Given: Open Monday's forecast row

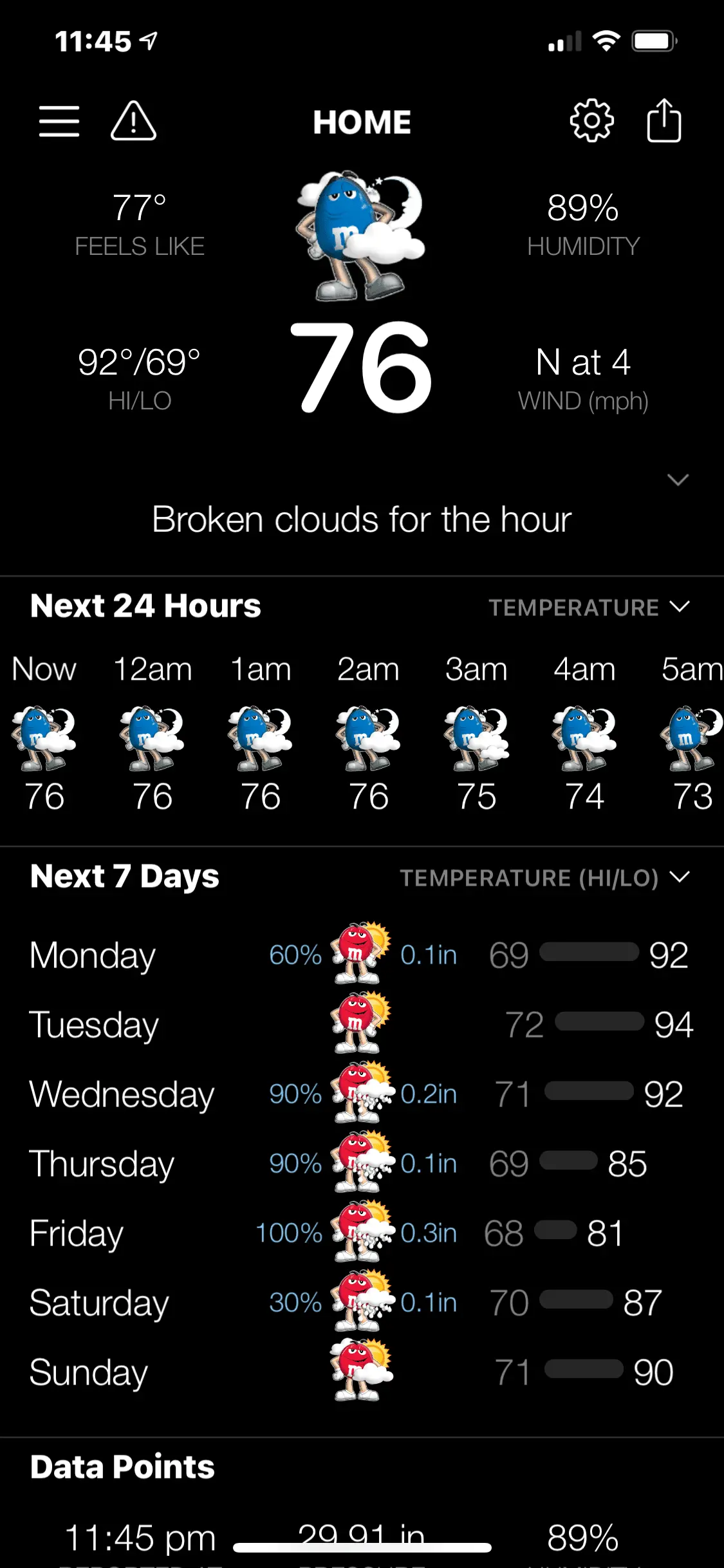Looking at the screenshot, I should click(360, 955).
